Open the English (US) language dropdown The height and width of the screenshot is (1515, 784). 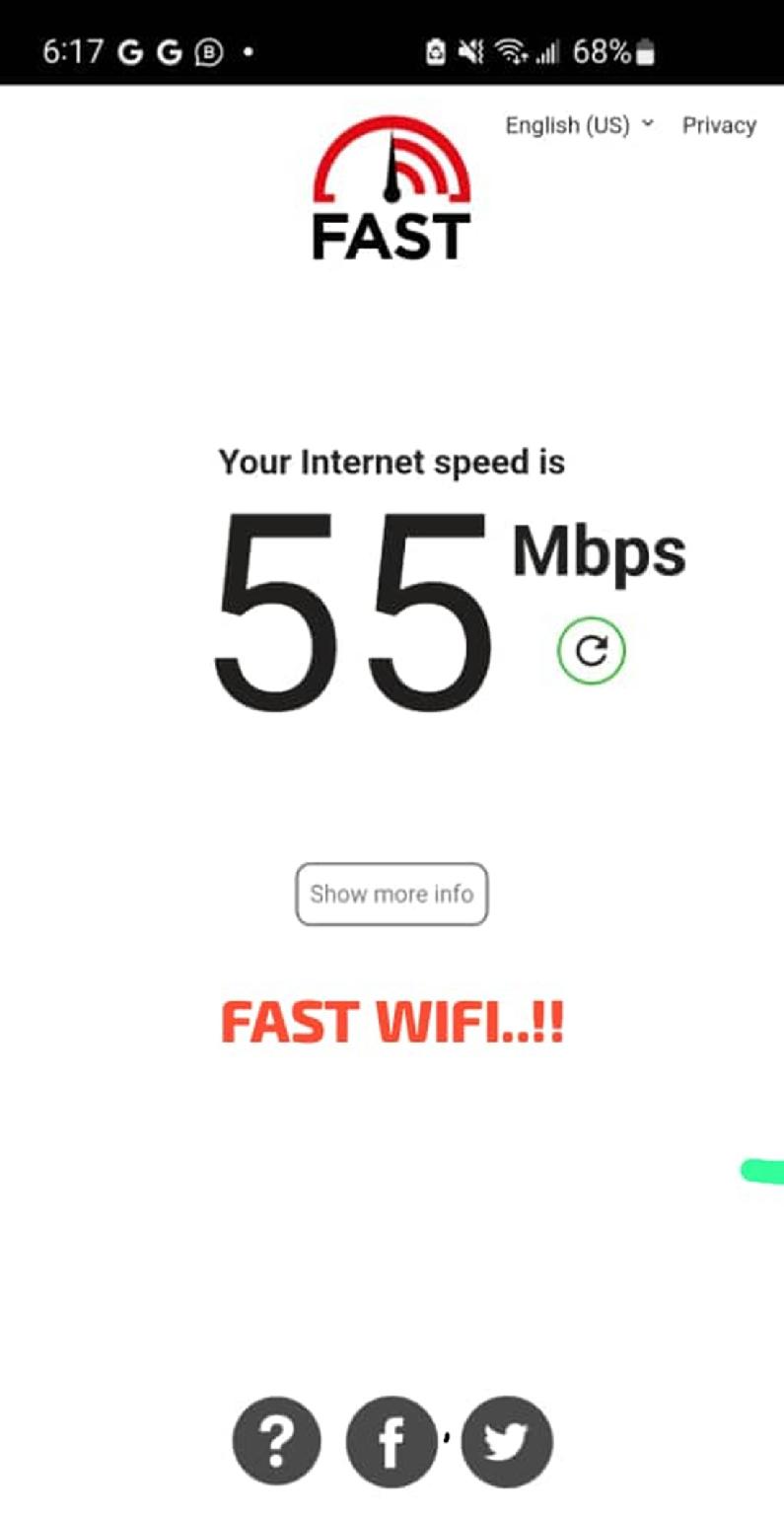(579, 125)
